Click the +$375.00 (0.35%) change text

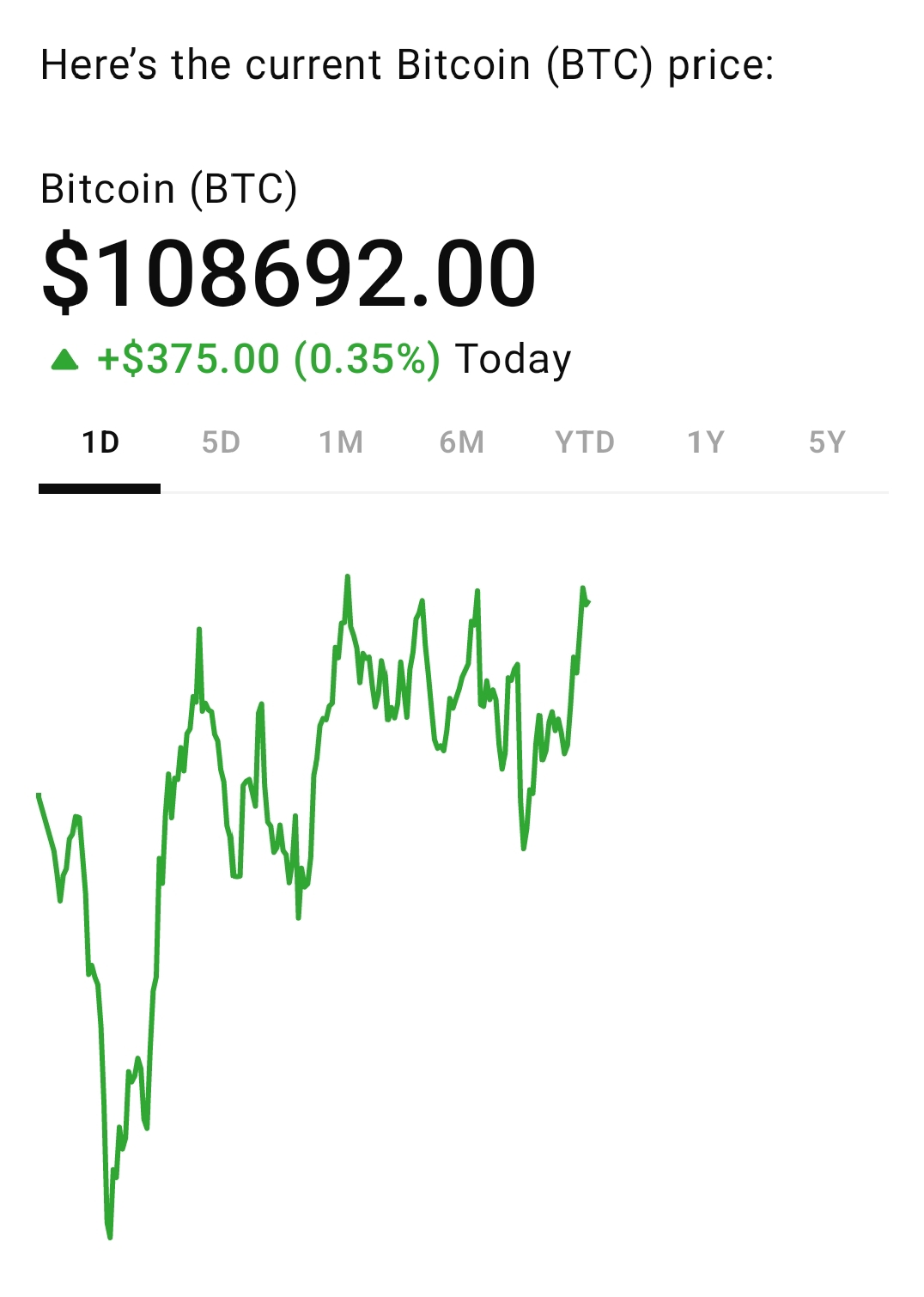pyautogui.click(x=268, y=359)
